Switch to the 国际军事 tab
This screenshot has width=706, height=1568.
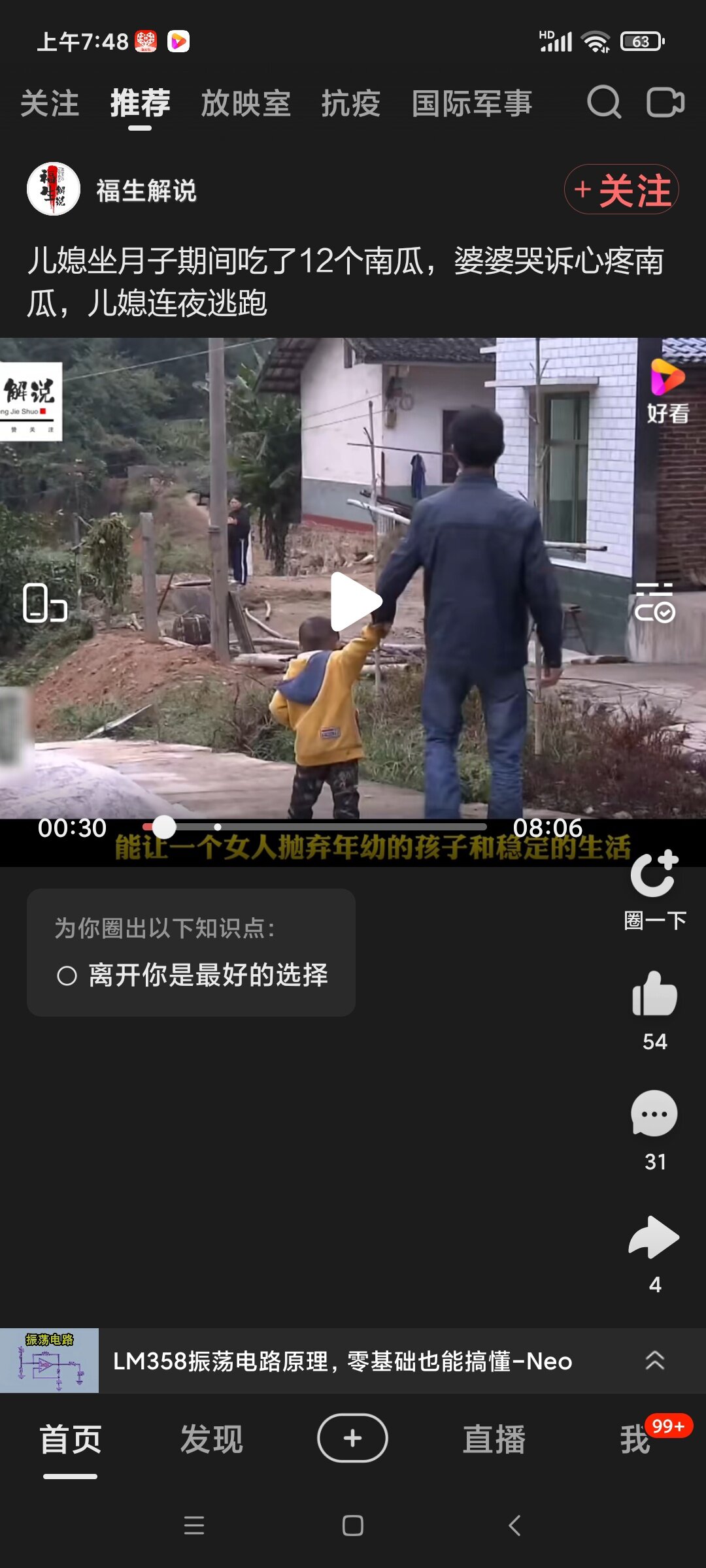coord(472,104)
